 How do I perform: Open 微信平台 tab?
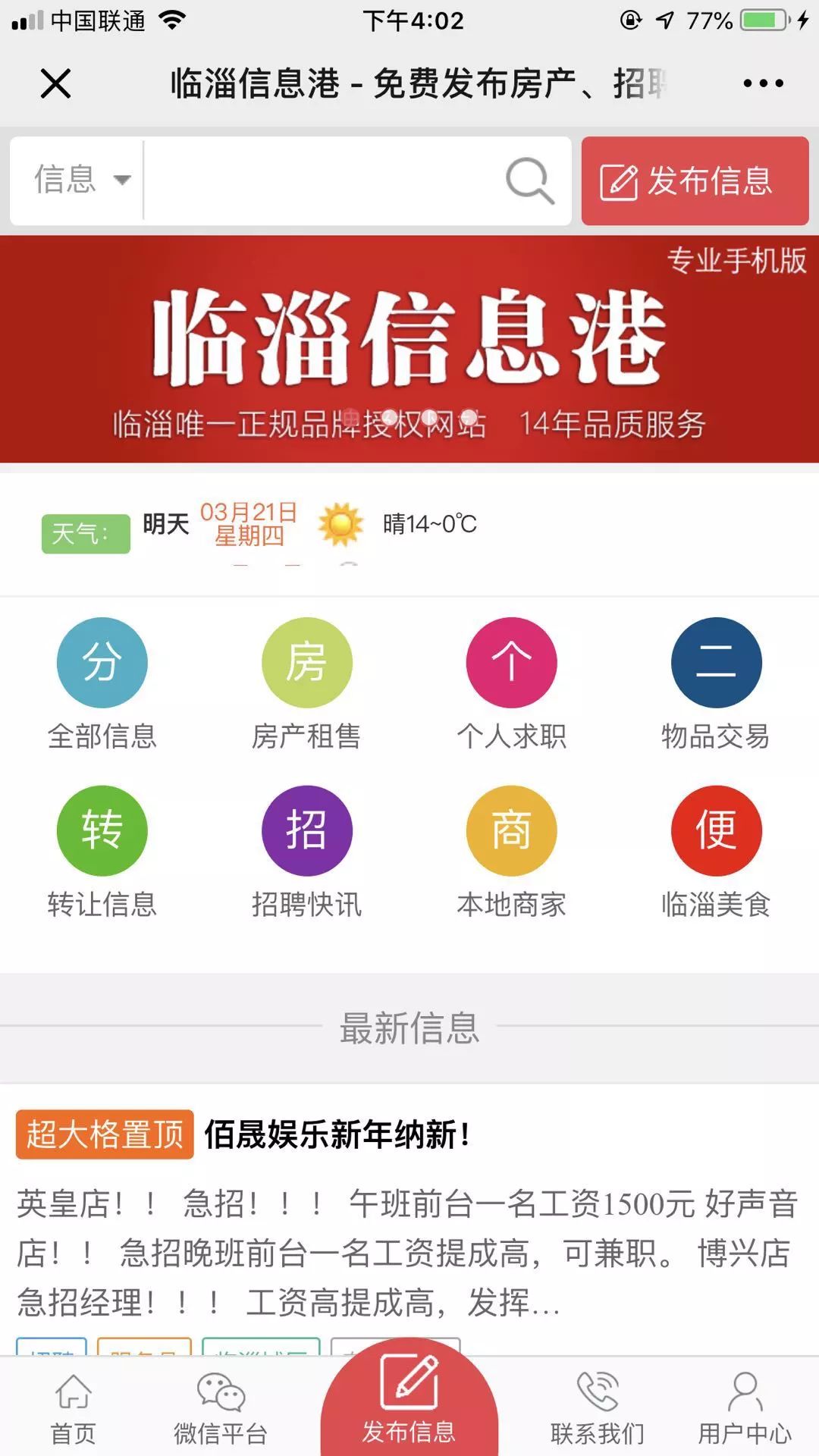coord(221,1409)
